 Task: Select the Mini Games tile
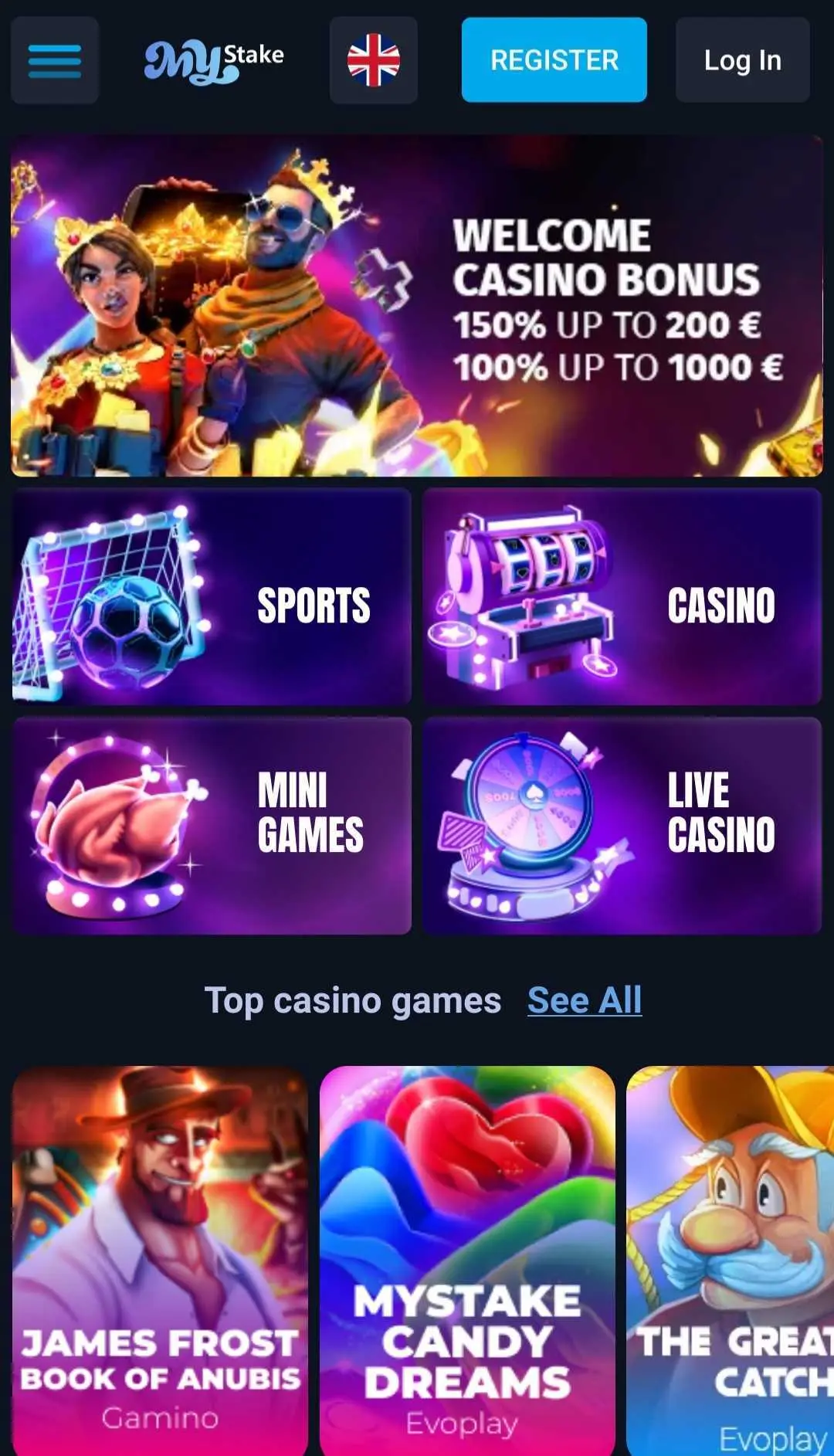212,826
